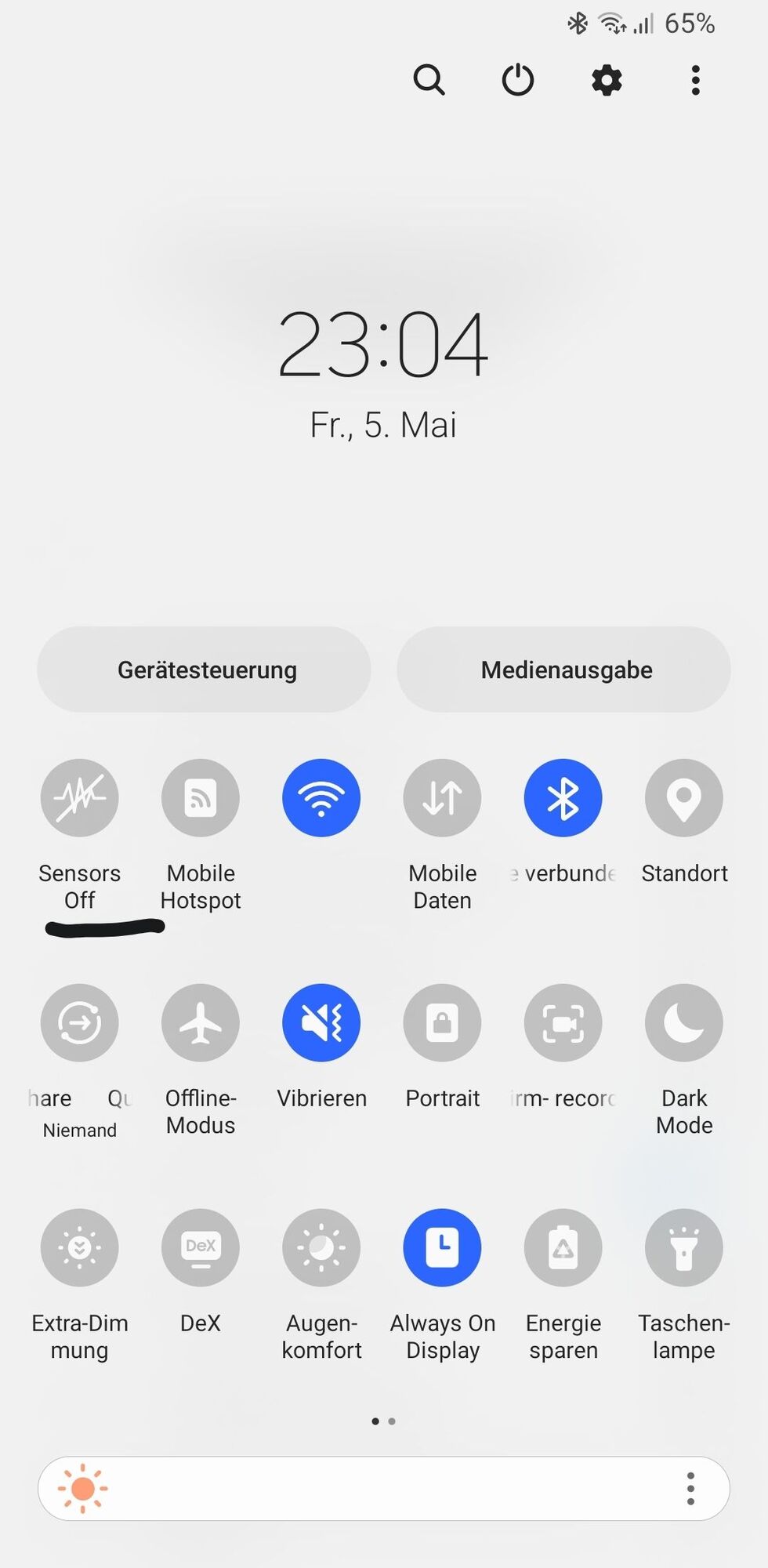Enable Offline-Modus

point(201,1023)
